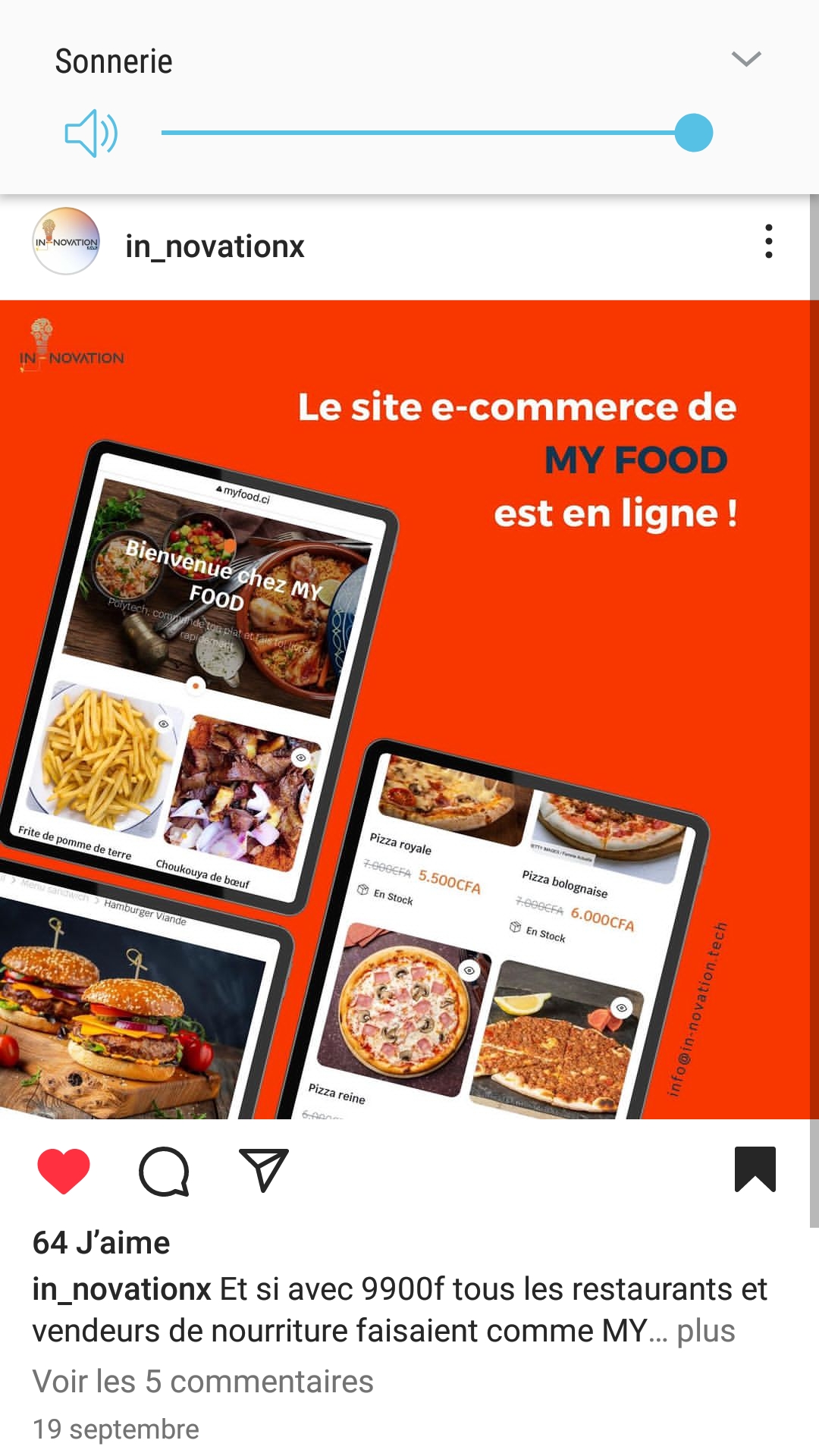Open the post's three-dot options menu
This screenshot has width=819, height=1456.
[768, 242]
